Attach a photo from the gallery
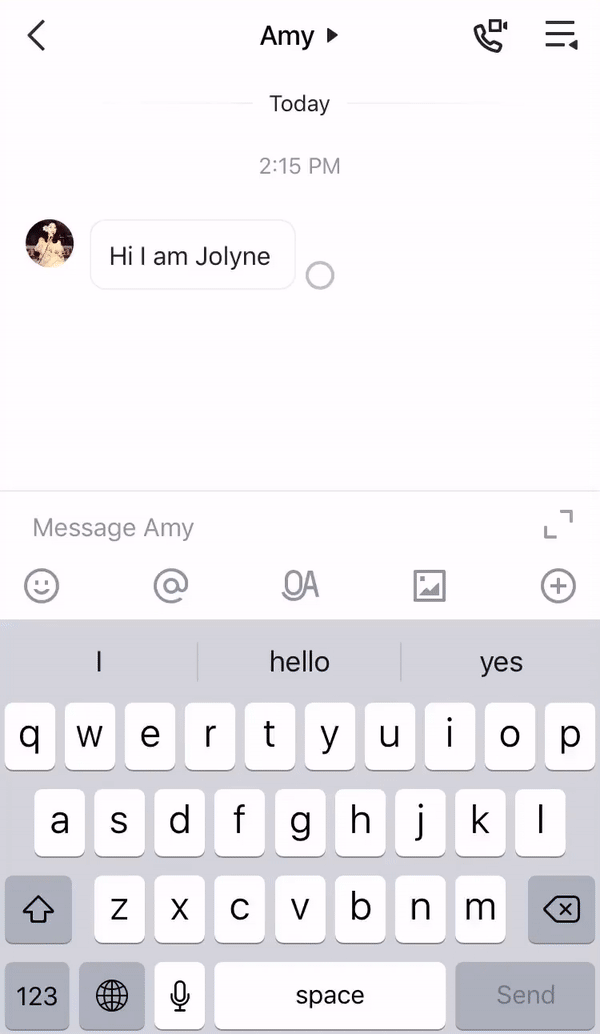The image size is (600, 1034). coord(429,586)
